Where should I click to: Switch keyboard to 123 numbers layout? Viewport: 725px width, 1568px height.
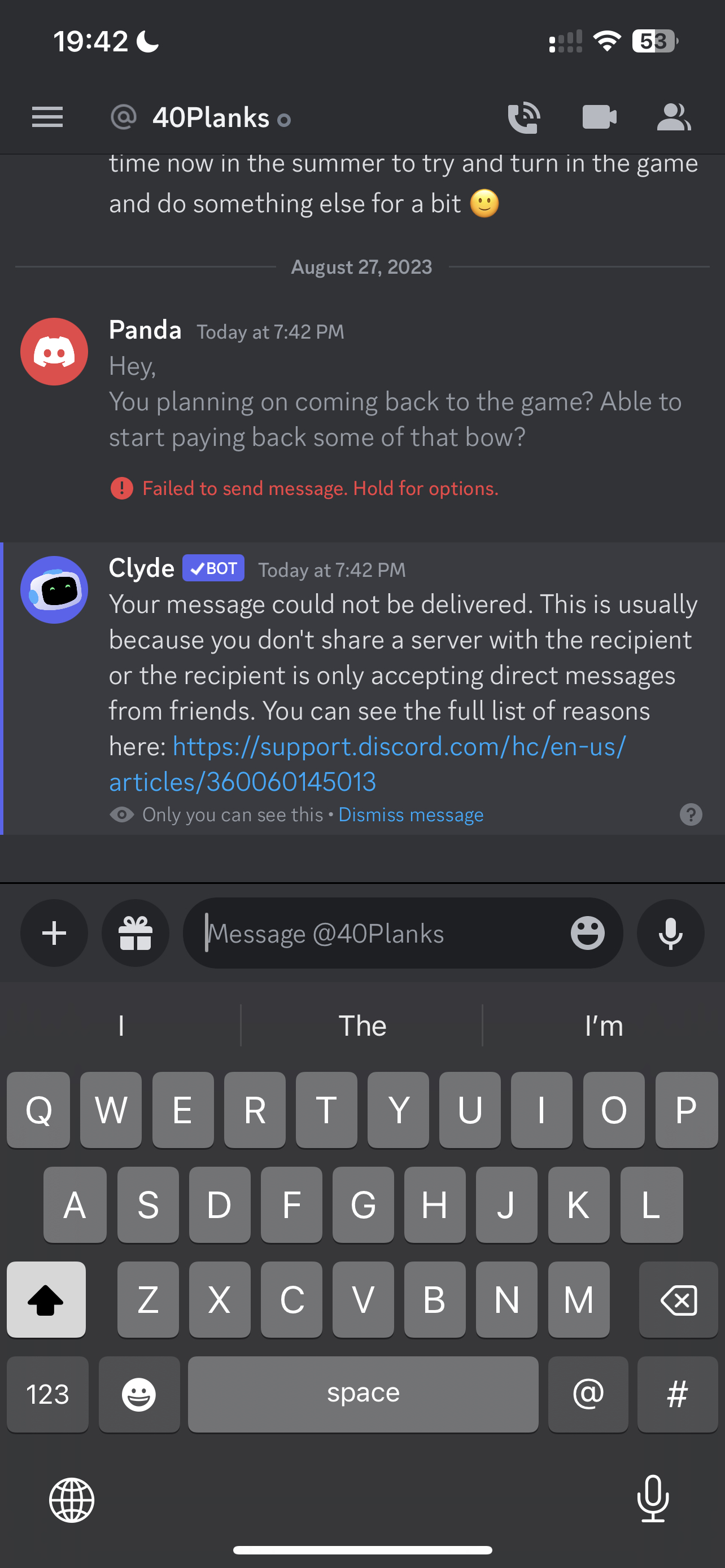tap(47, 1394)
